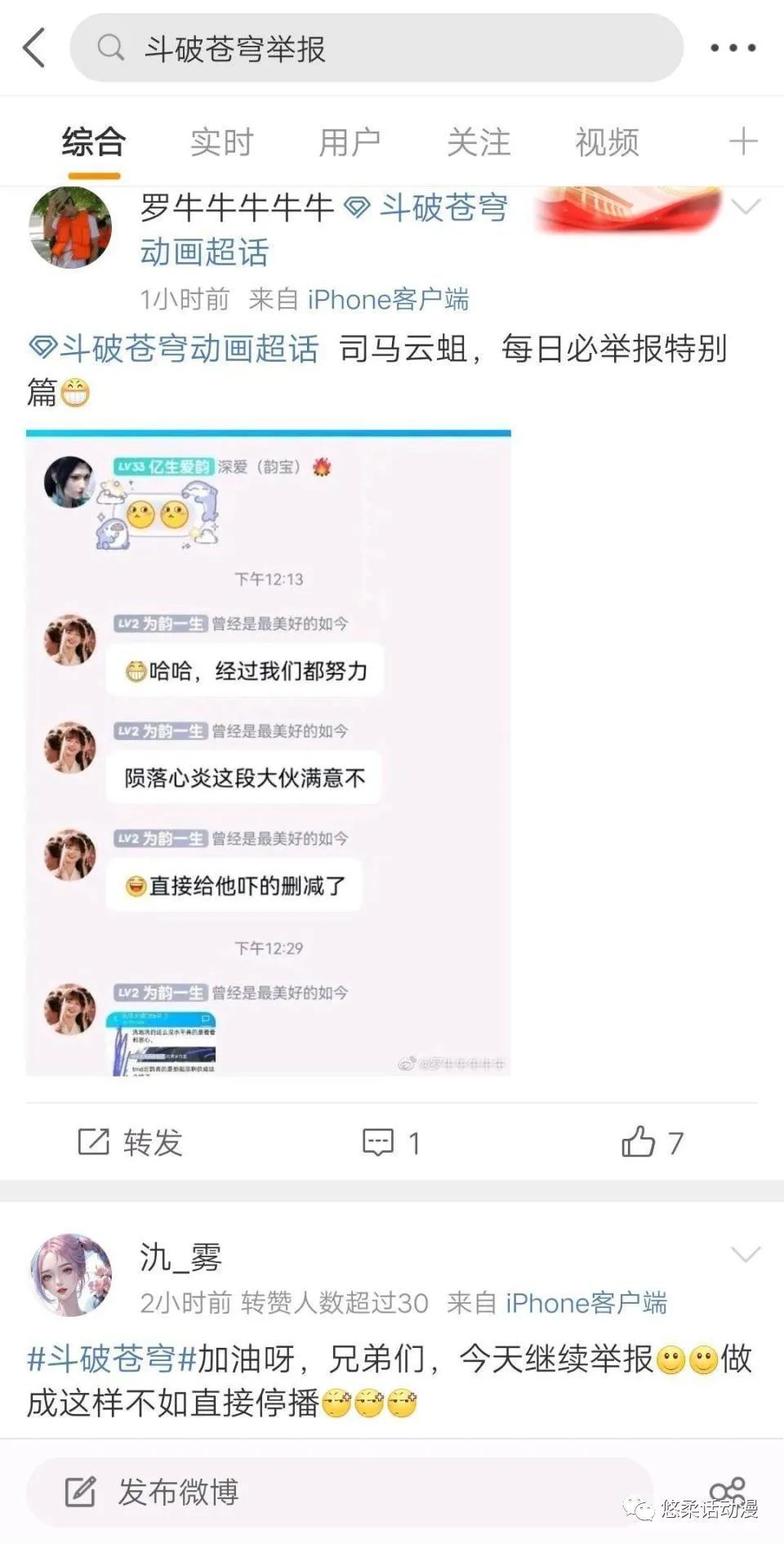Repost 罗牛牛牛牛牛's post via 转发
784x1544 pixels.
pos(131,1142)
